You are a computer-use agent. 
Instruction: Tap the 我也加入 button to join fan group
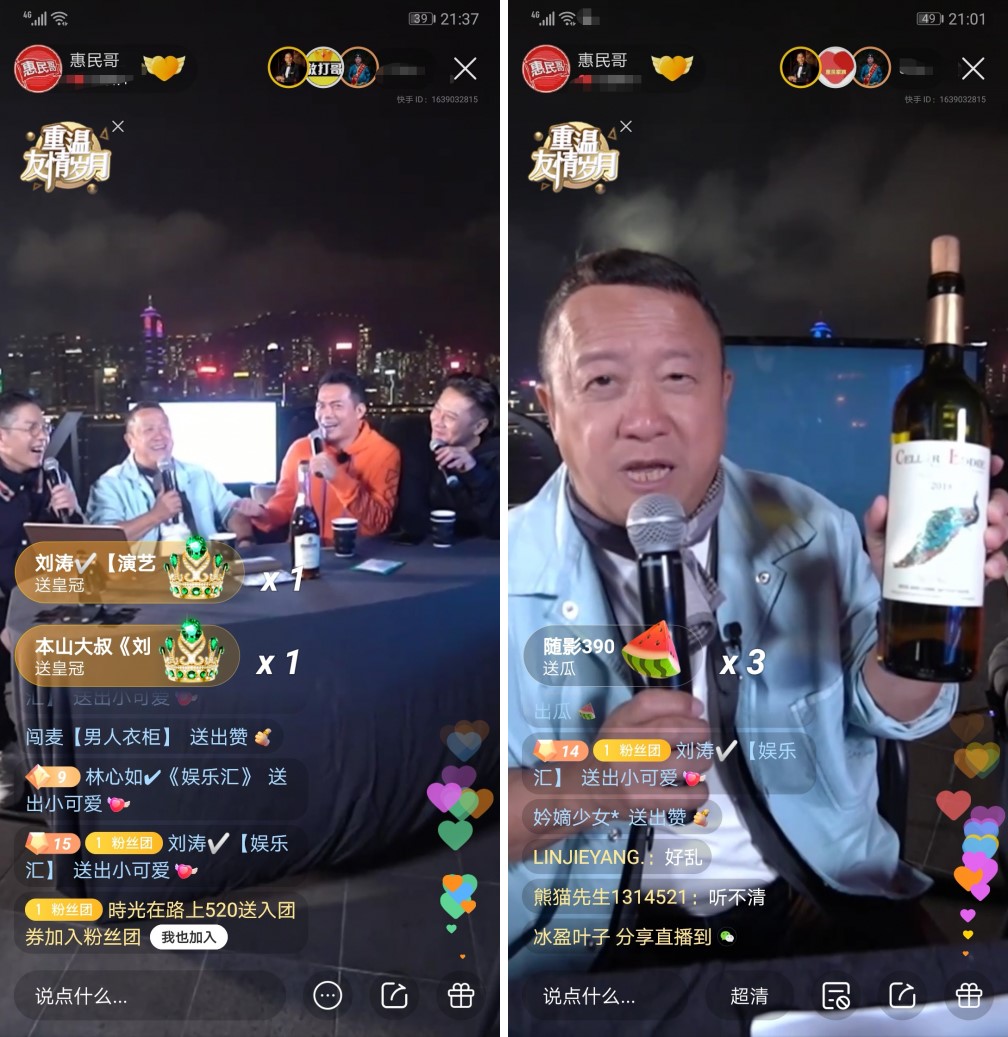189,937
